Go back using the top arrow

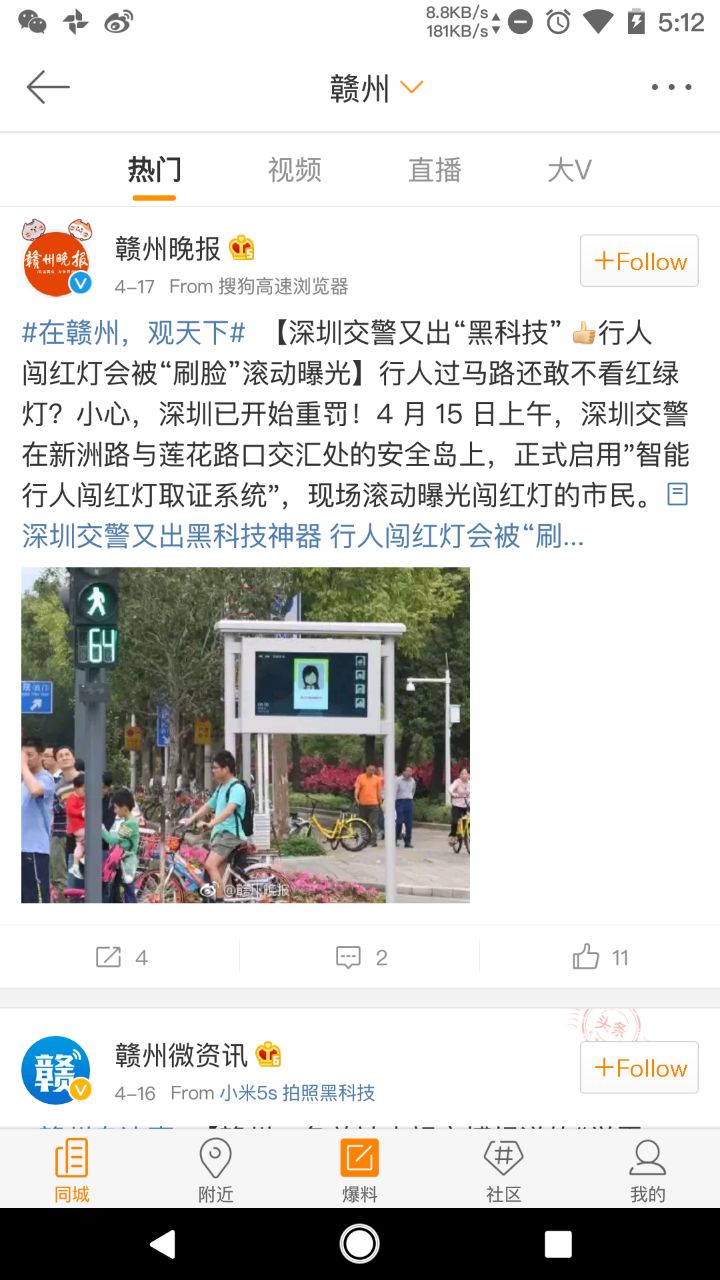coord(48,88)
